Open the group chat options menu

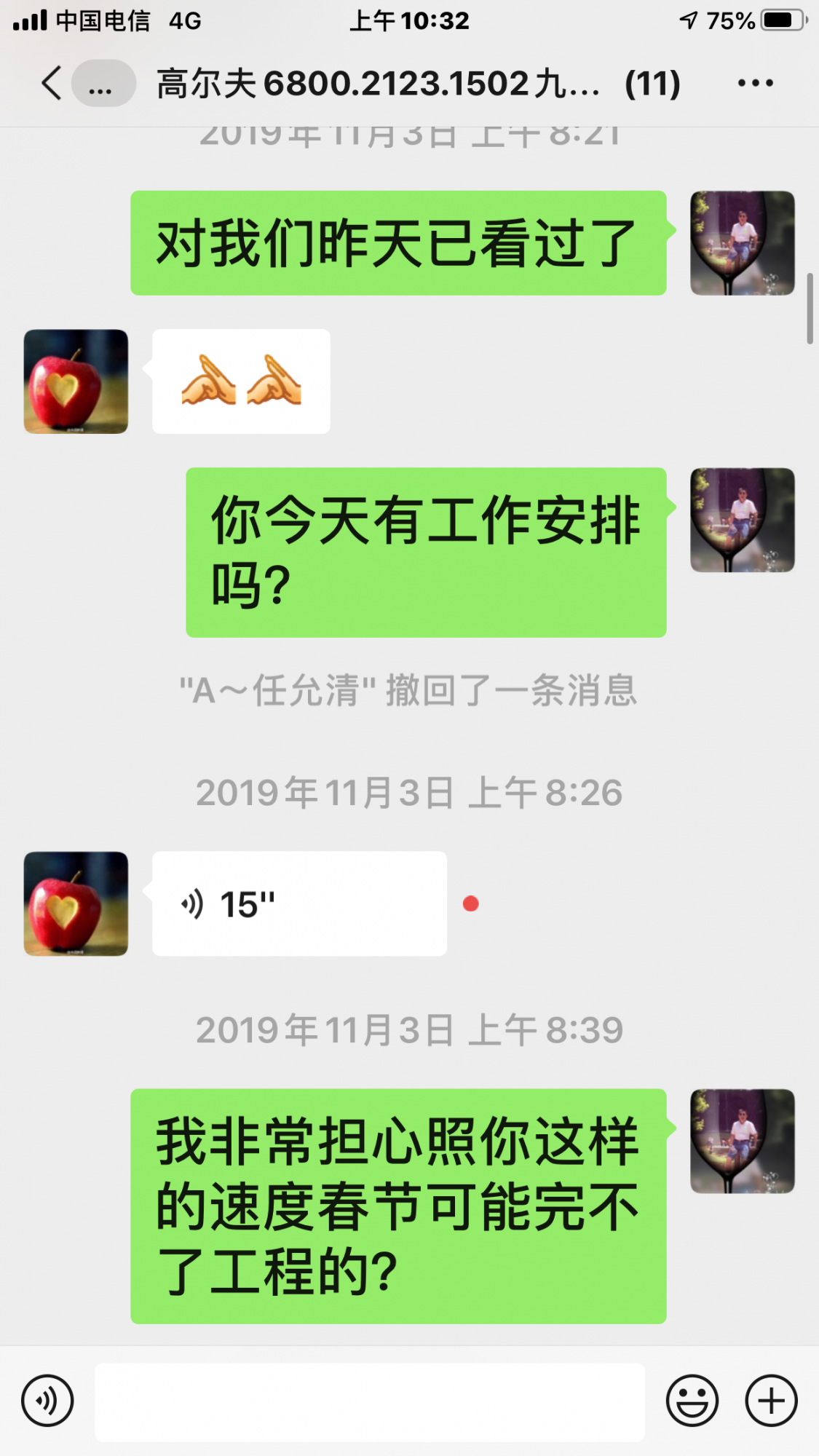[755, 83]
